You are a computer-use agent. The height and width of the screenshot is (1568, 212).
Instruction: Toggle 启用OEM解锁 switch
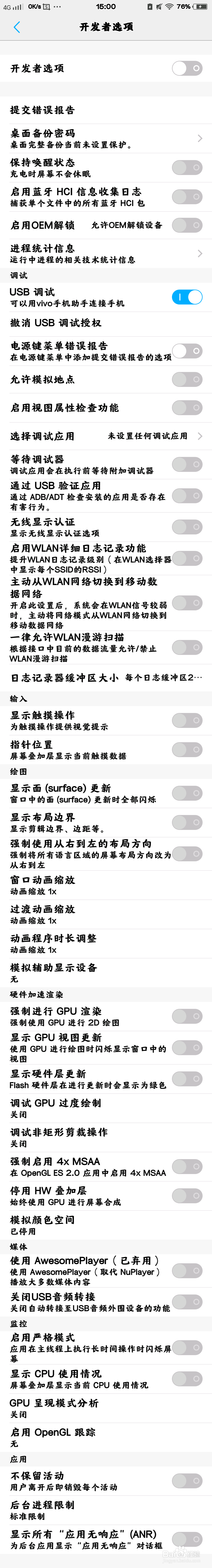tap(187, 225)
